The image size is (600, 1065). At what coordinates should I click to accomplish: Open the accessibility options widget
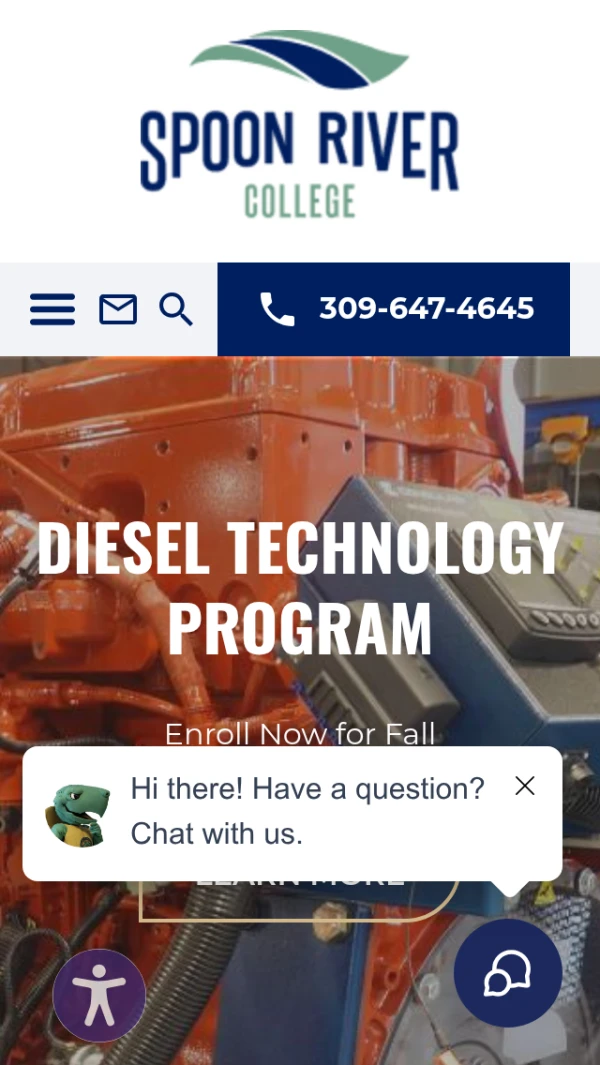point(99,995)
